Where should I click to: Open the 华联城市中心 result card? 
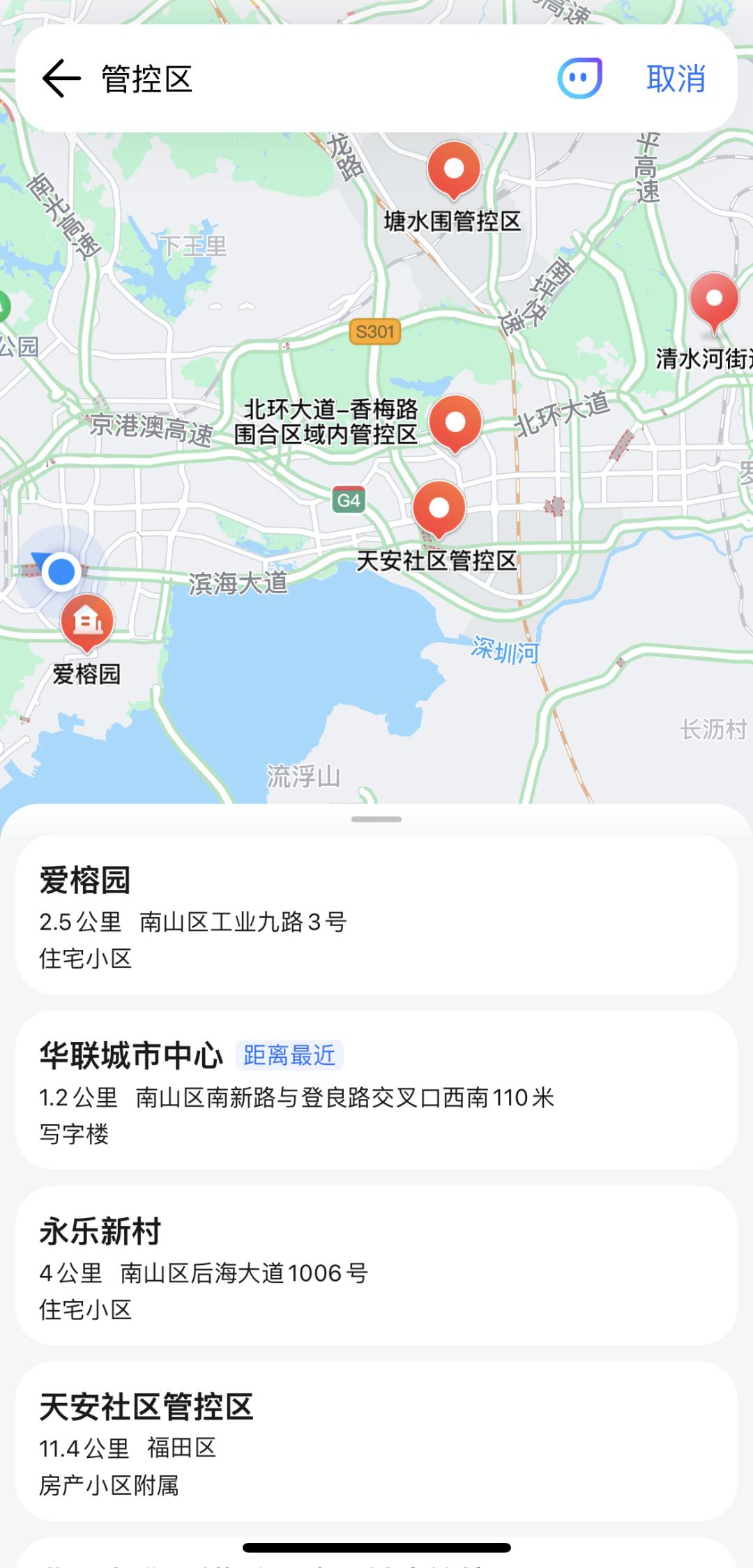pos(376,1090)
